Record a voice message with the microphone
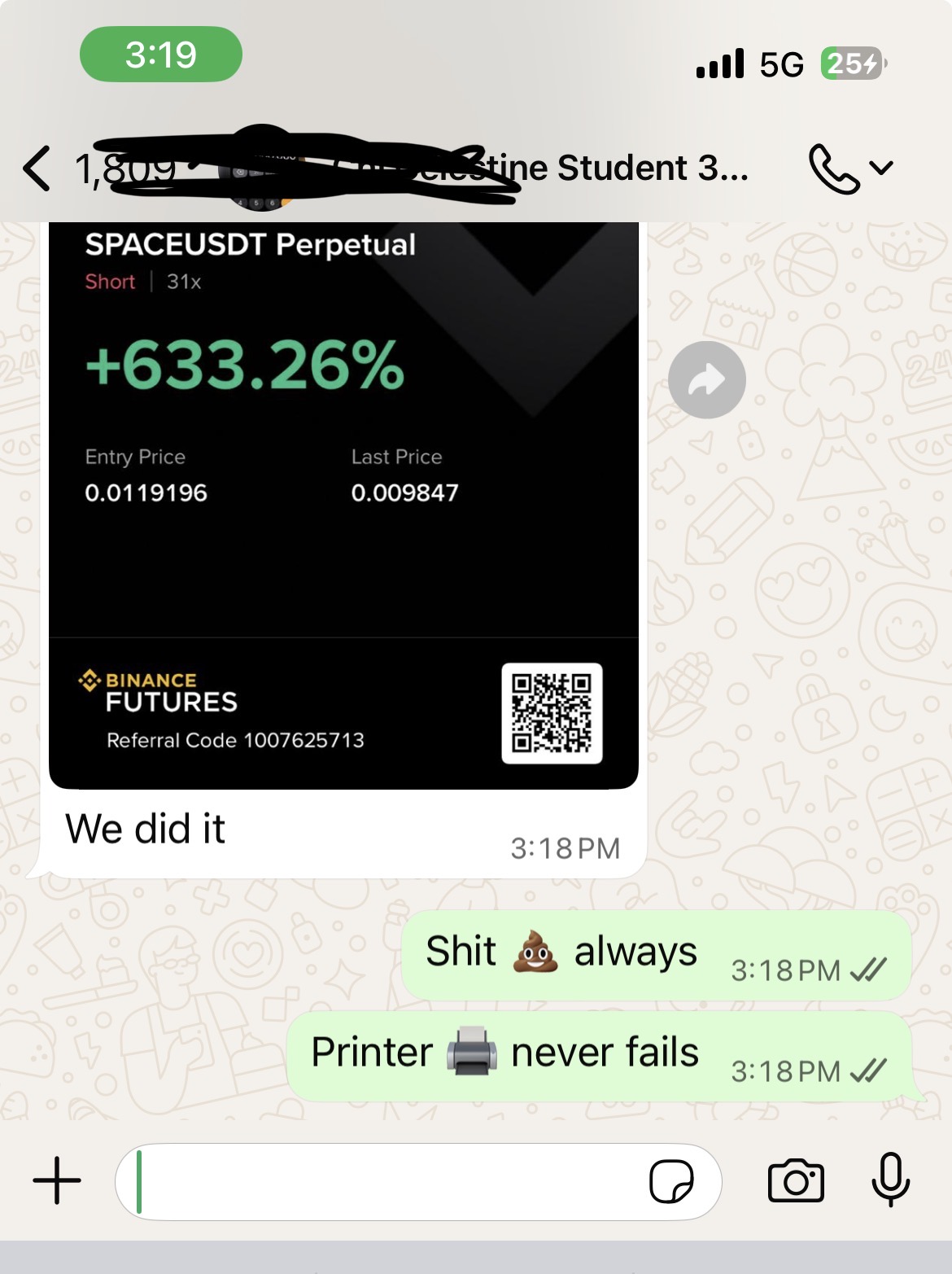This screenshot has width=952, height=1274. point(890,1180)
